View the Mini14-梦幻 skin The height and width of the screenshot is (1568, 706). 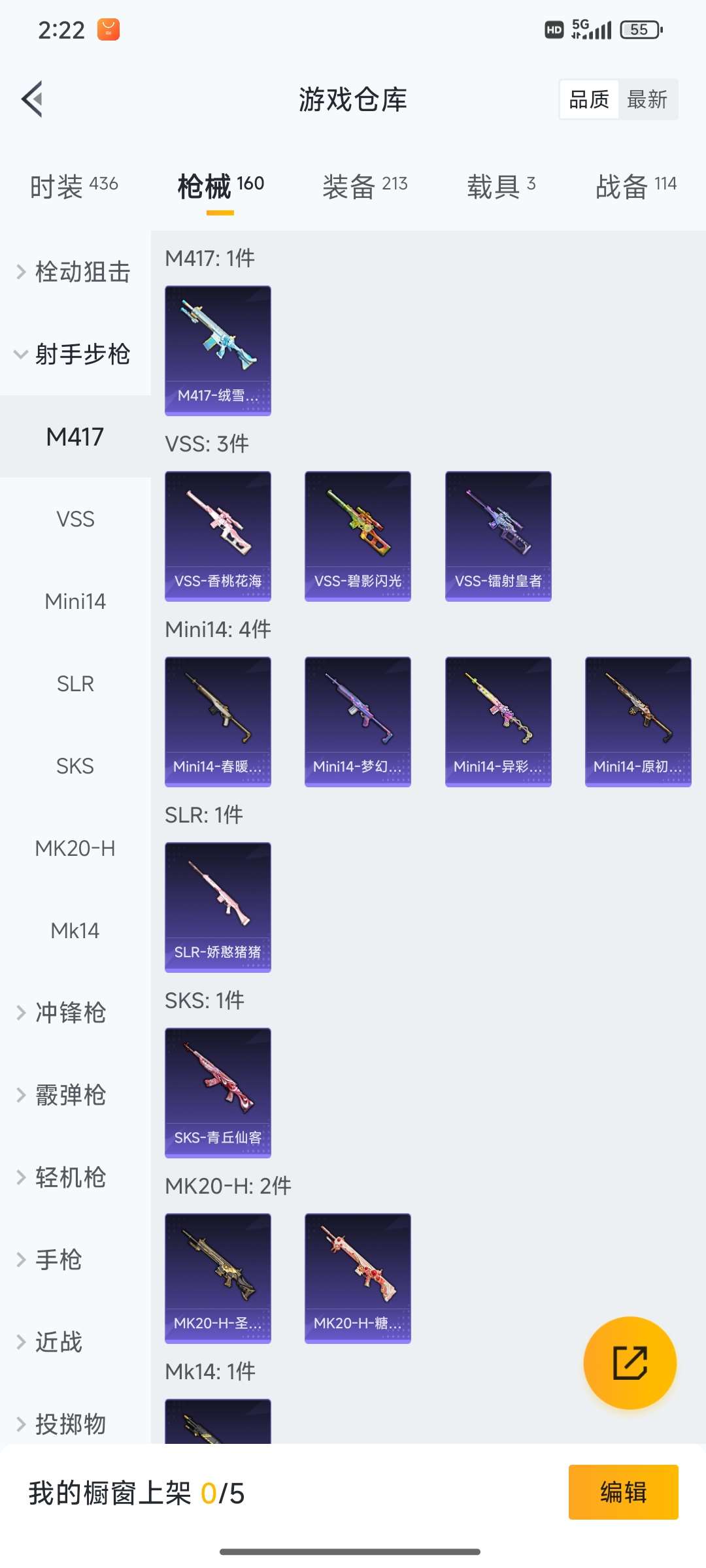358,721
